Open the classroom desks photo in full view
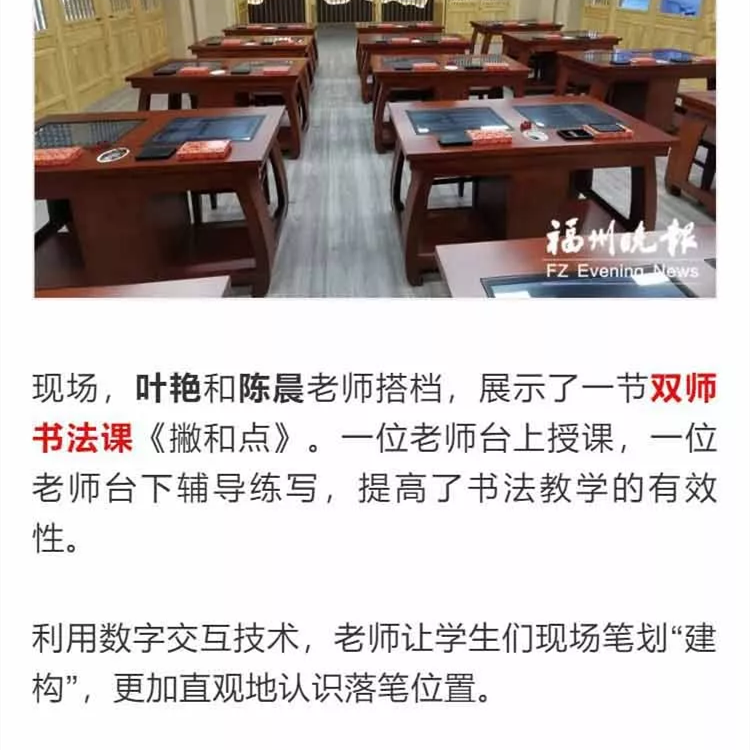This screenshot has height=750, width=750. tap(375, 150)
